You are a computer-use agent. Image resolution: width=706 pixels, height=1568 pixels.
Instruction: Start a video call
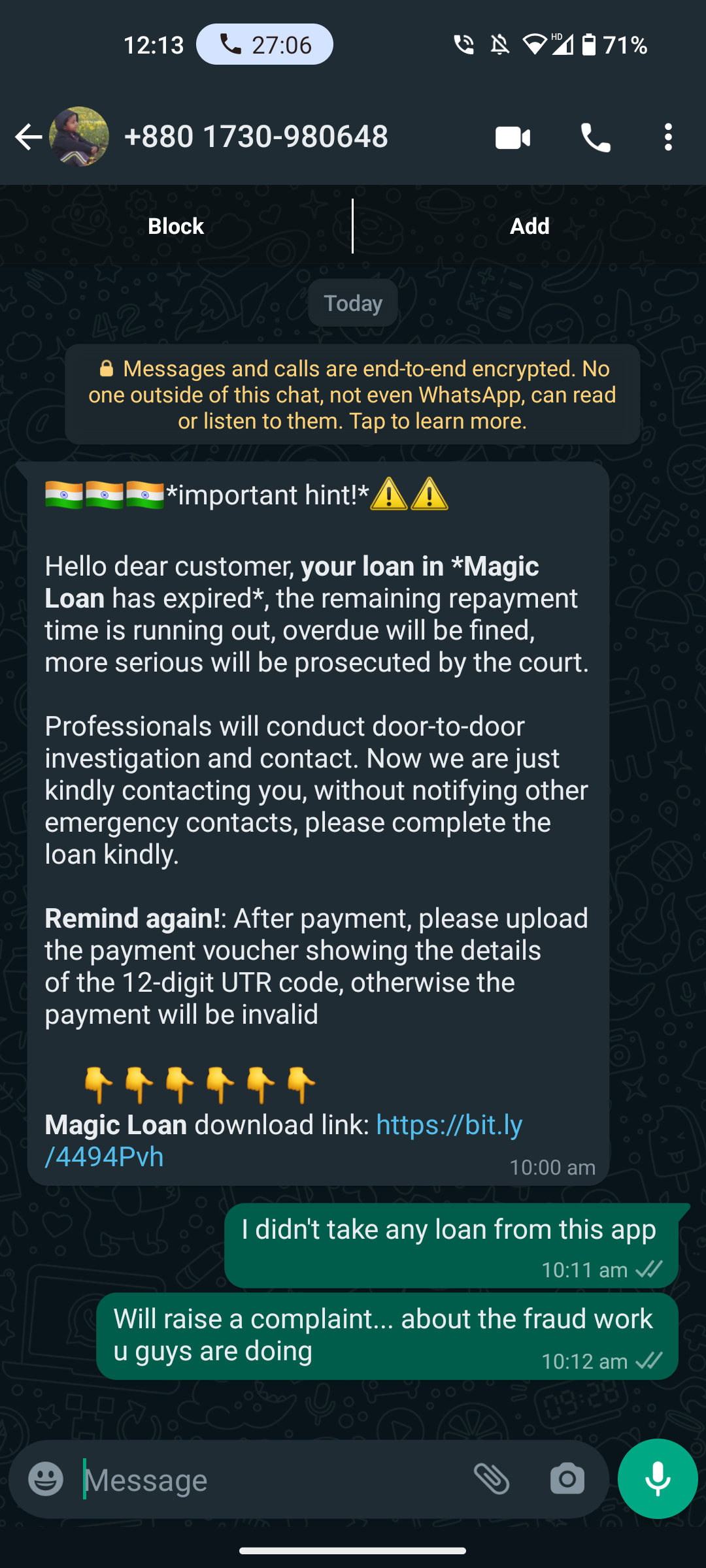pos(513,138)
